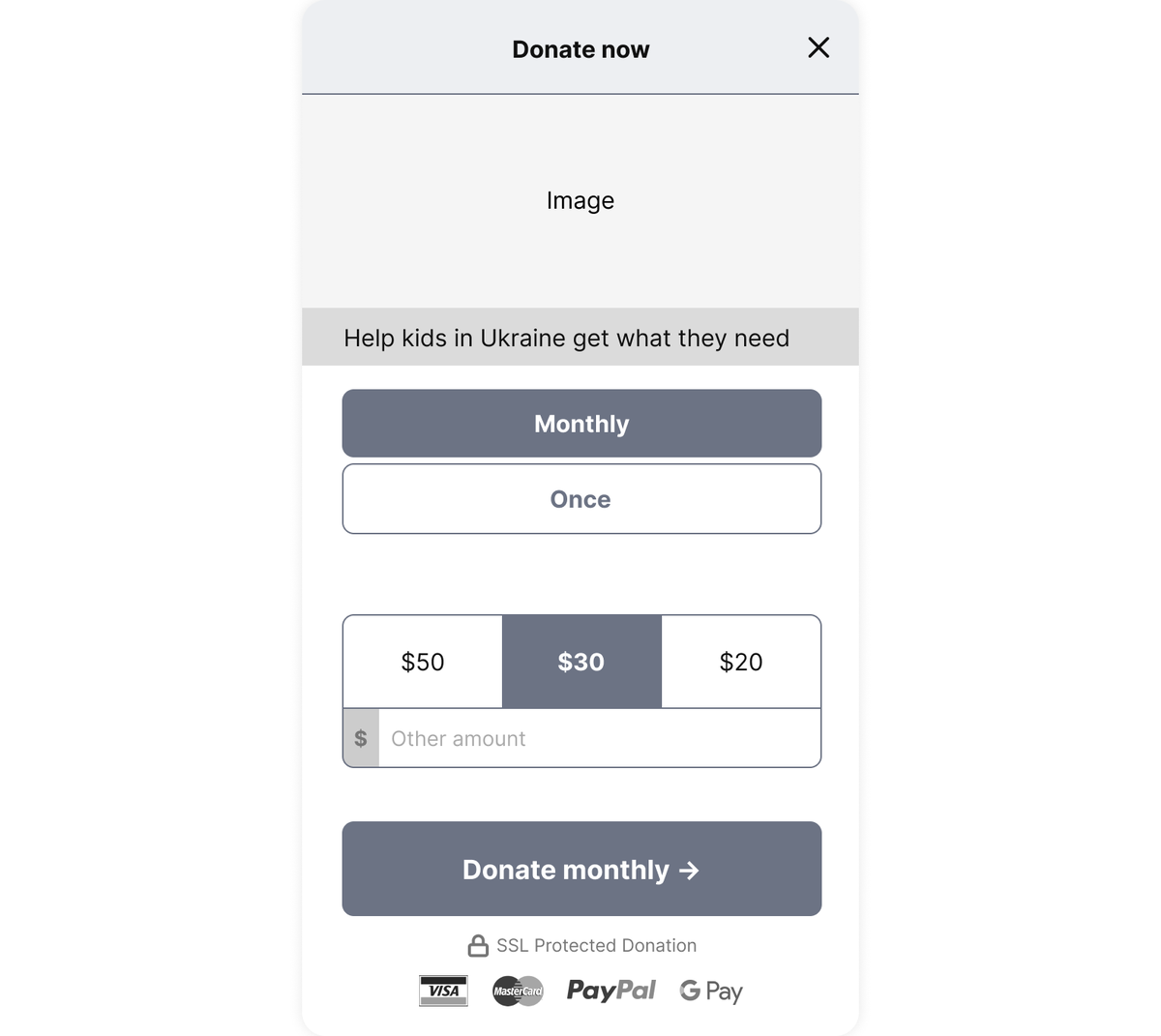1161x1036 pixels.
Task: Focus the Other amount field
Action: [x=598, y=739]
